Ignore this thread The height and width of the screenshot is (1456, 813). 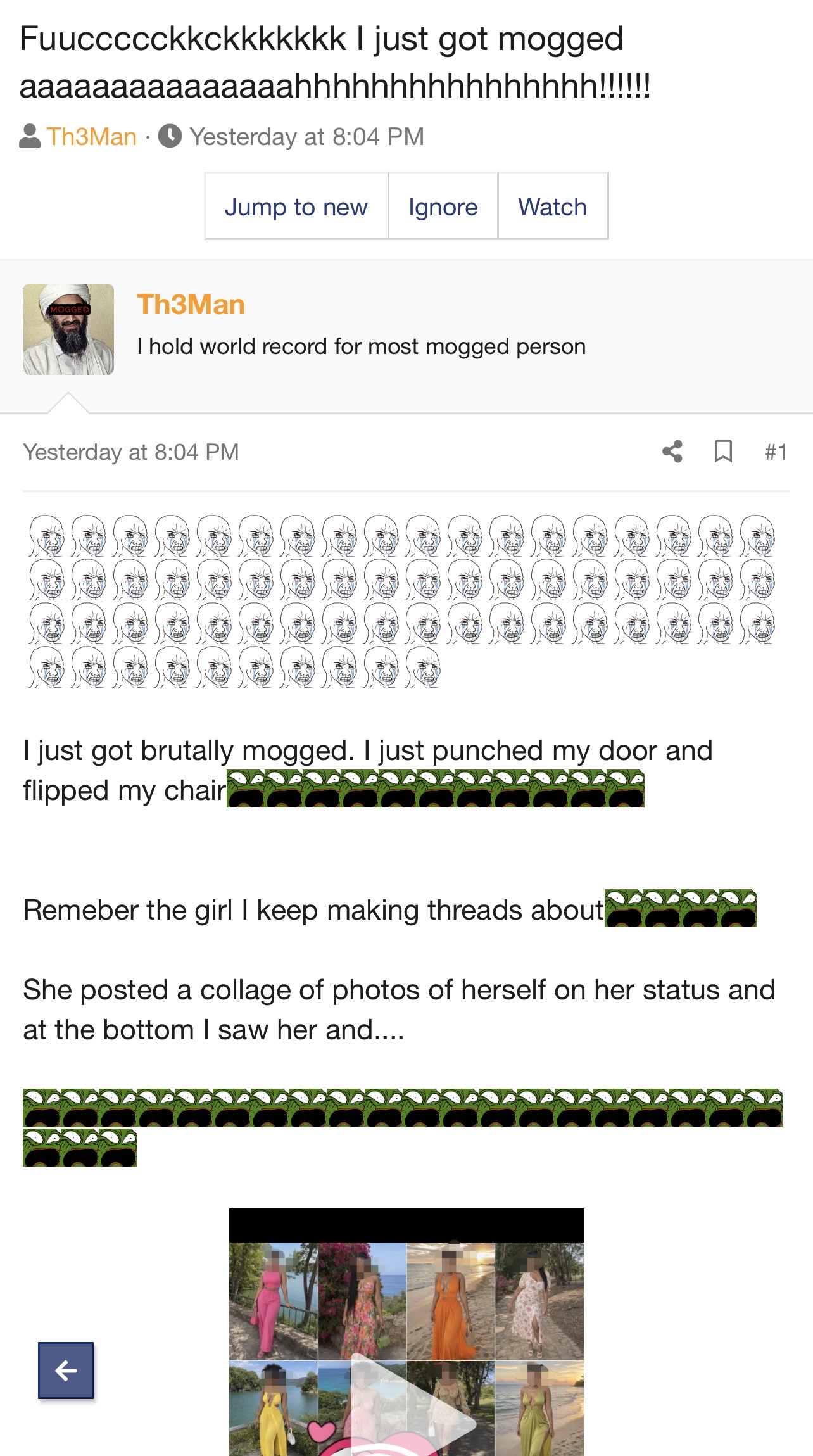[443, 206]
